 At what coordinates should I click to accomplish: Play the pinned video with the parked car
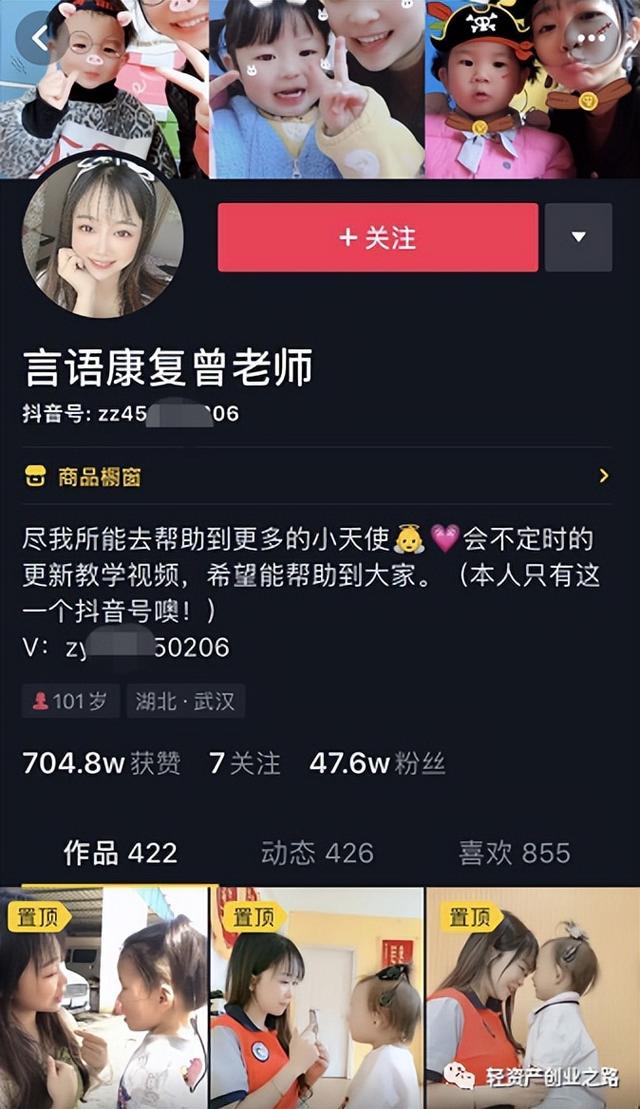click(x=104, y=998)
